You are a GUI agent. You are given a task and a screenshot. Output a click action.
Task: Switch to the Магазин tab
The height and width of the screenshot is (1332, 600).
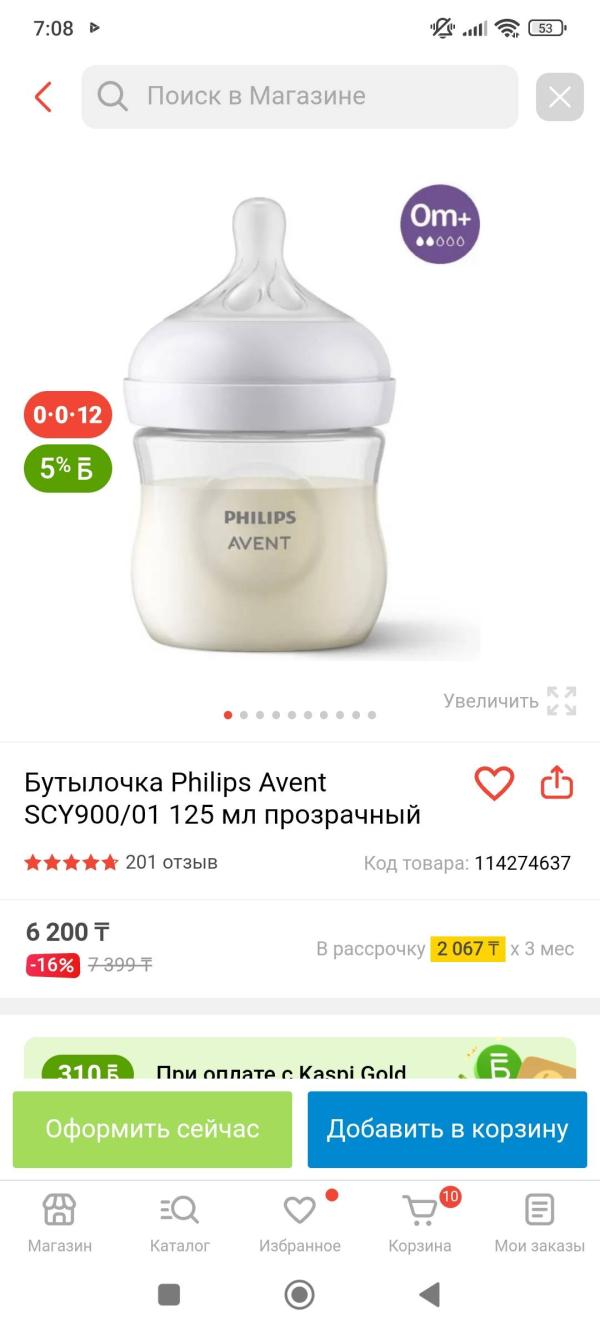(59, 1223)
